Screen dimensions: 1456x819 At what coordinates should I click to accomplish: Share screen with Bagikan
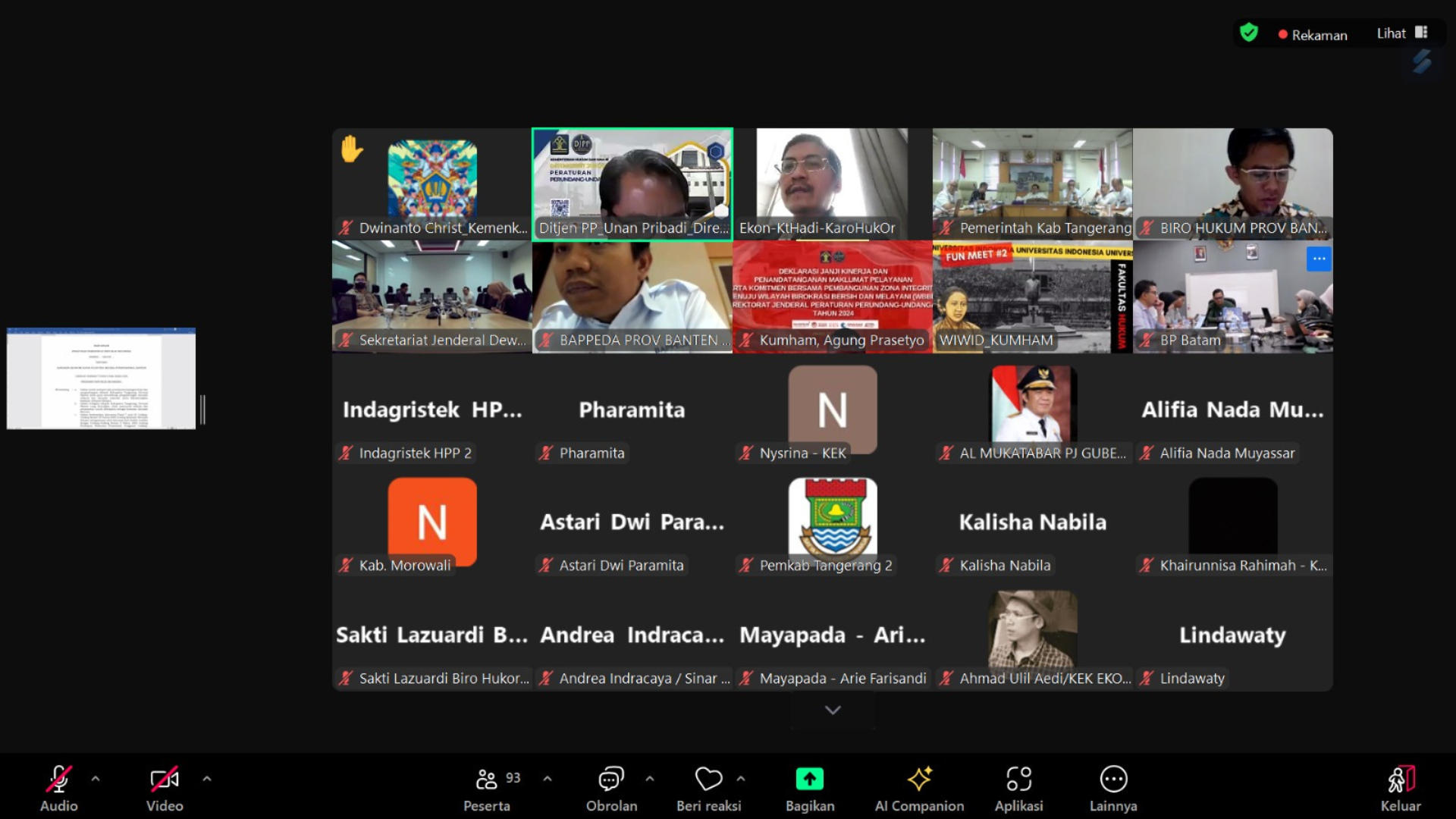[809, 788]
